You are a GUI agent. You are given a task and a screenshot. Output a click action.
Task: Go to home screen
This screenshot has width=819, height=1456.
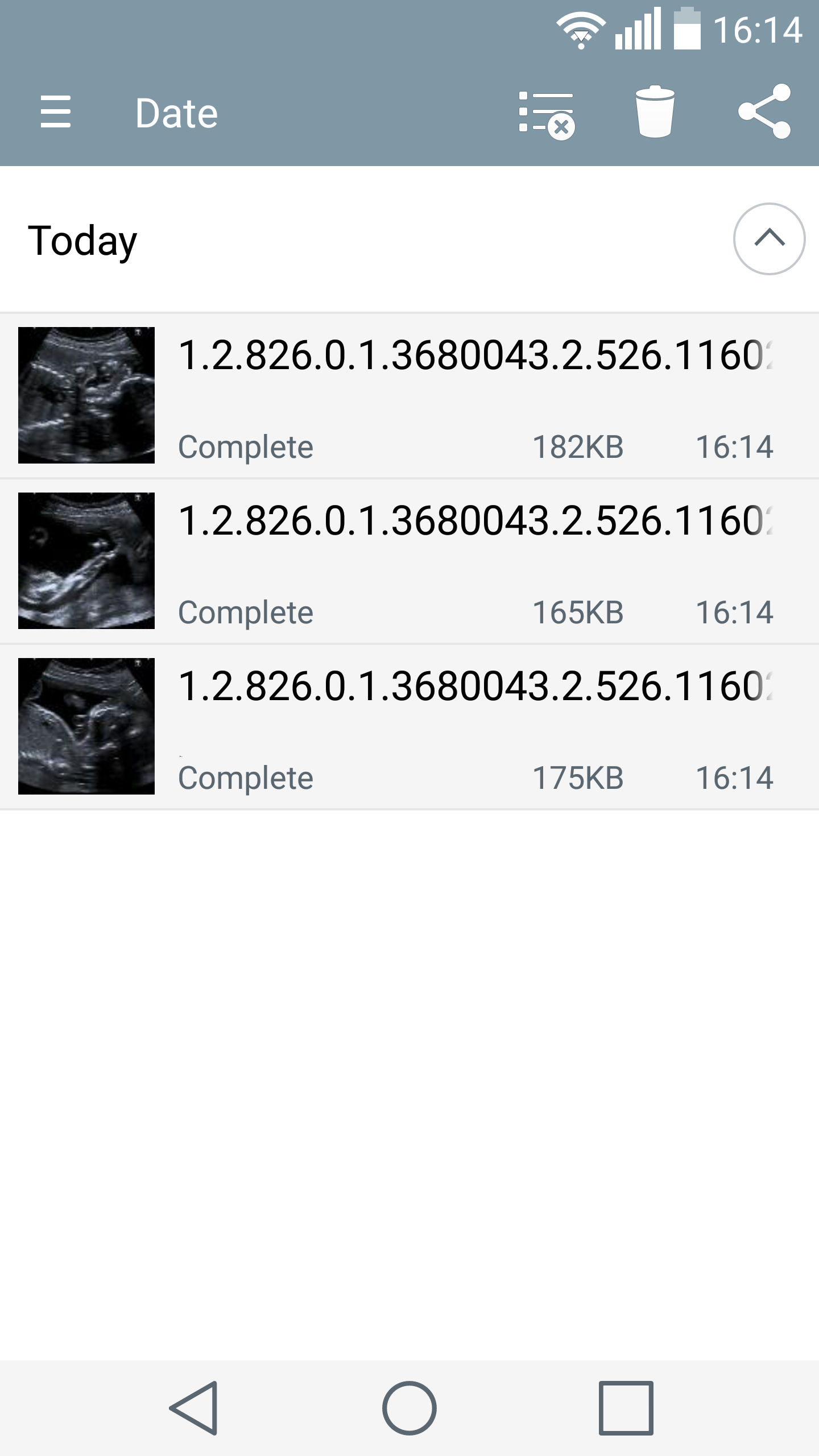(x=409, y=1408)
